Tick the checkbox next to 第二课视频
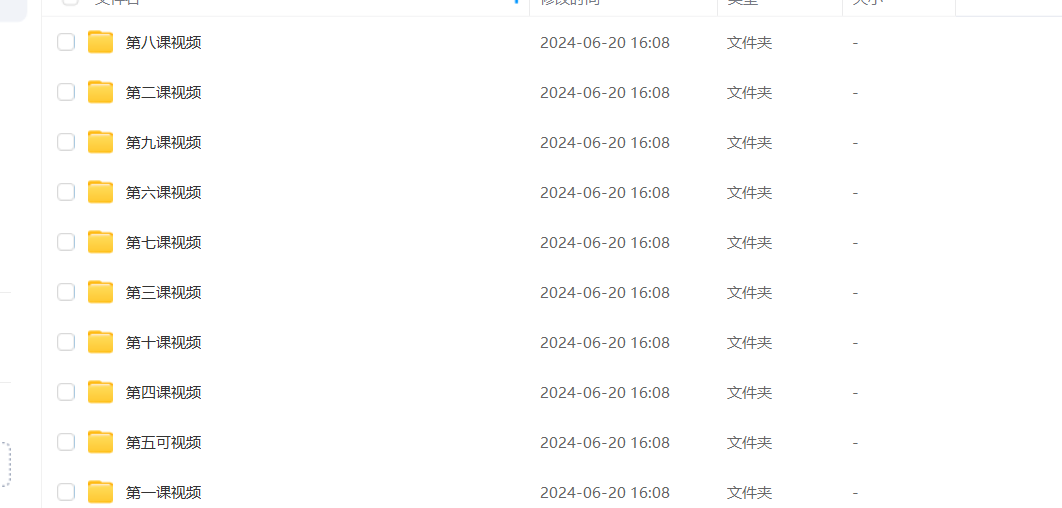This screenshot has width=1062, height=508. coord(66,92)
